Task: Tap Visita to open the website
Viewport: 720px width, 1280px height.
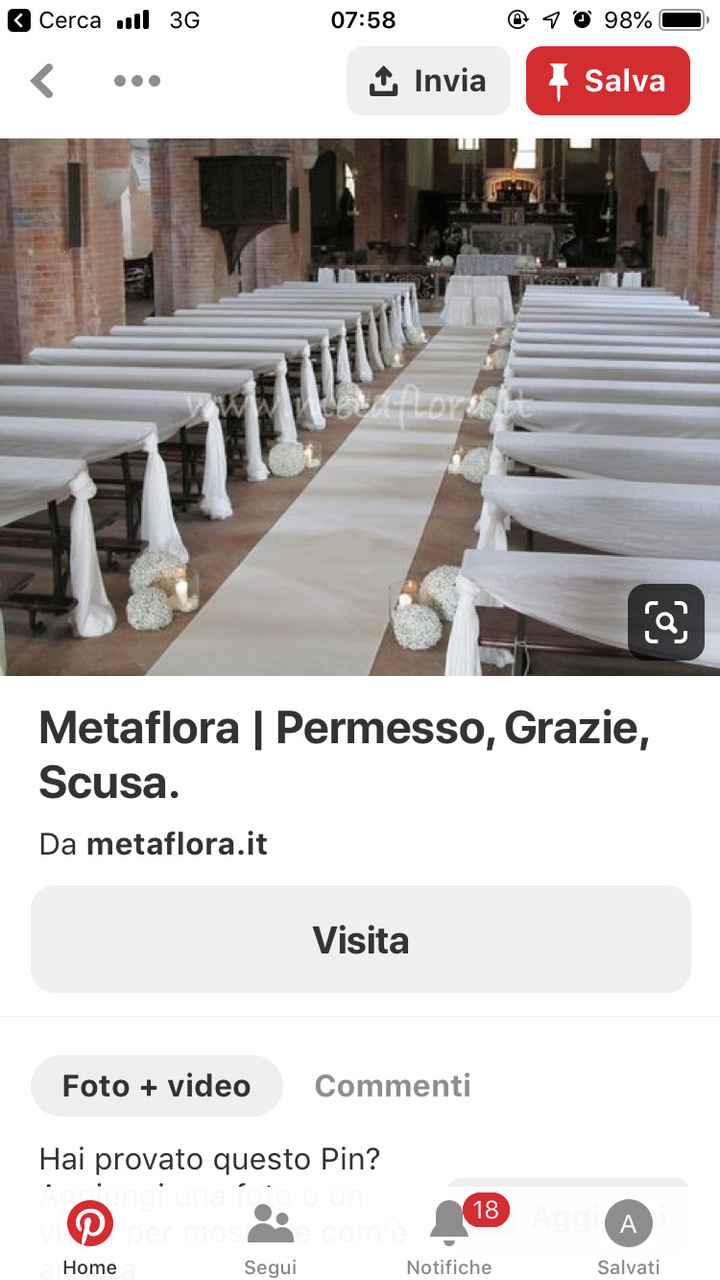Action: [360, 940]
